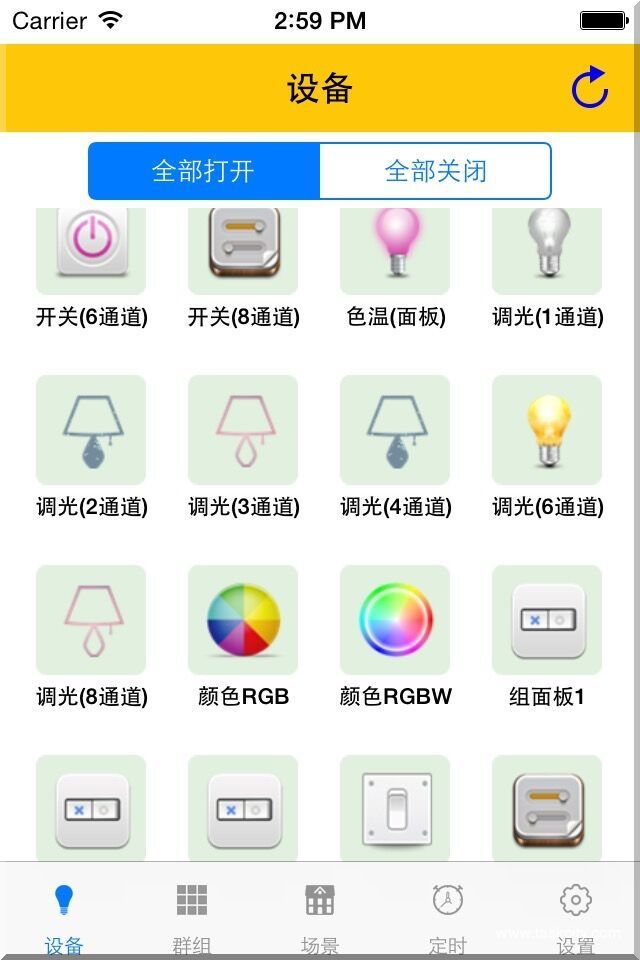Open the 开关(8通道) device
The image size is (640, 960).
coord(243,250)
